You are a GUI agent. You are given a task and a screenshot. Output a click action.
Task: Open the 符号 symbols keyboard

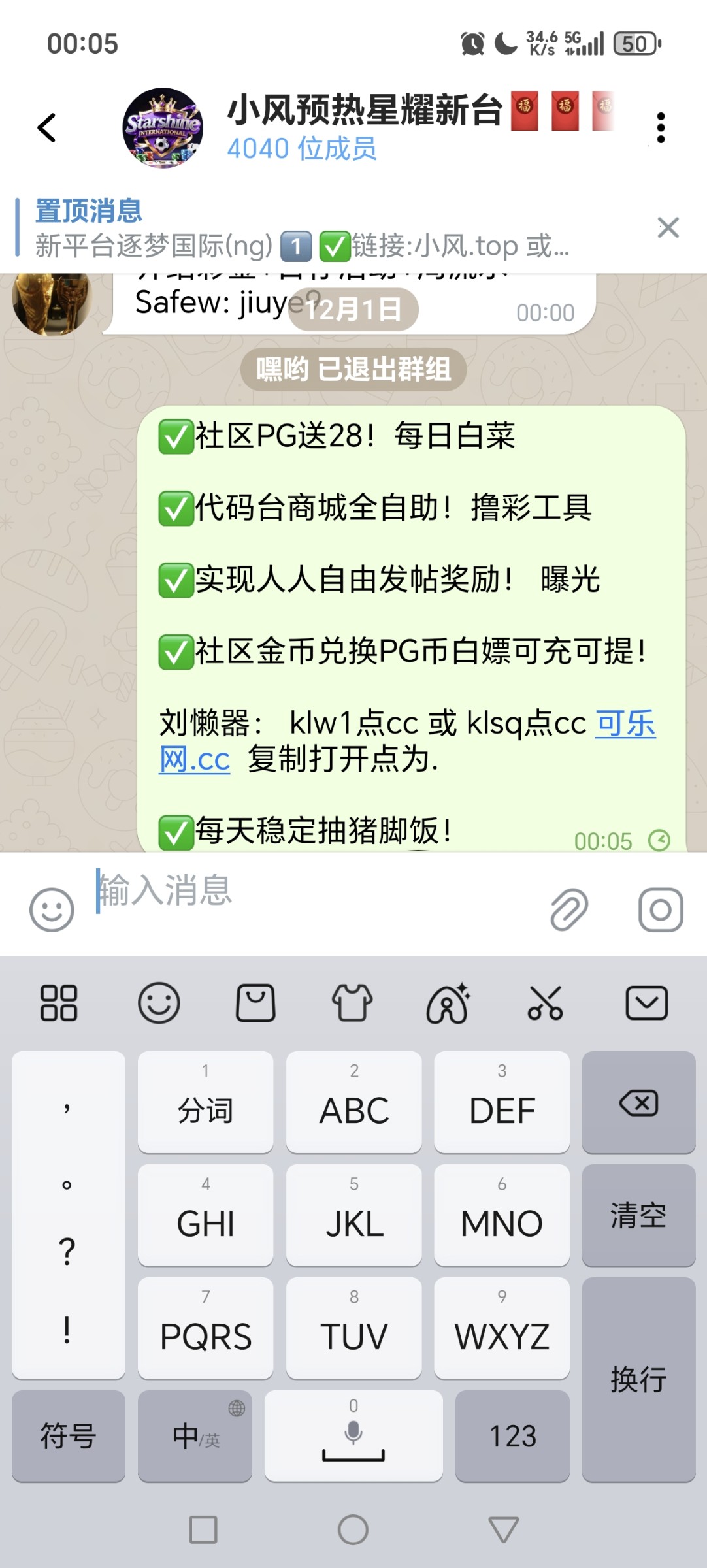click(x=68, y=1436)
